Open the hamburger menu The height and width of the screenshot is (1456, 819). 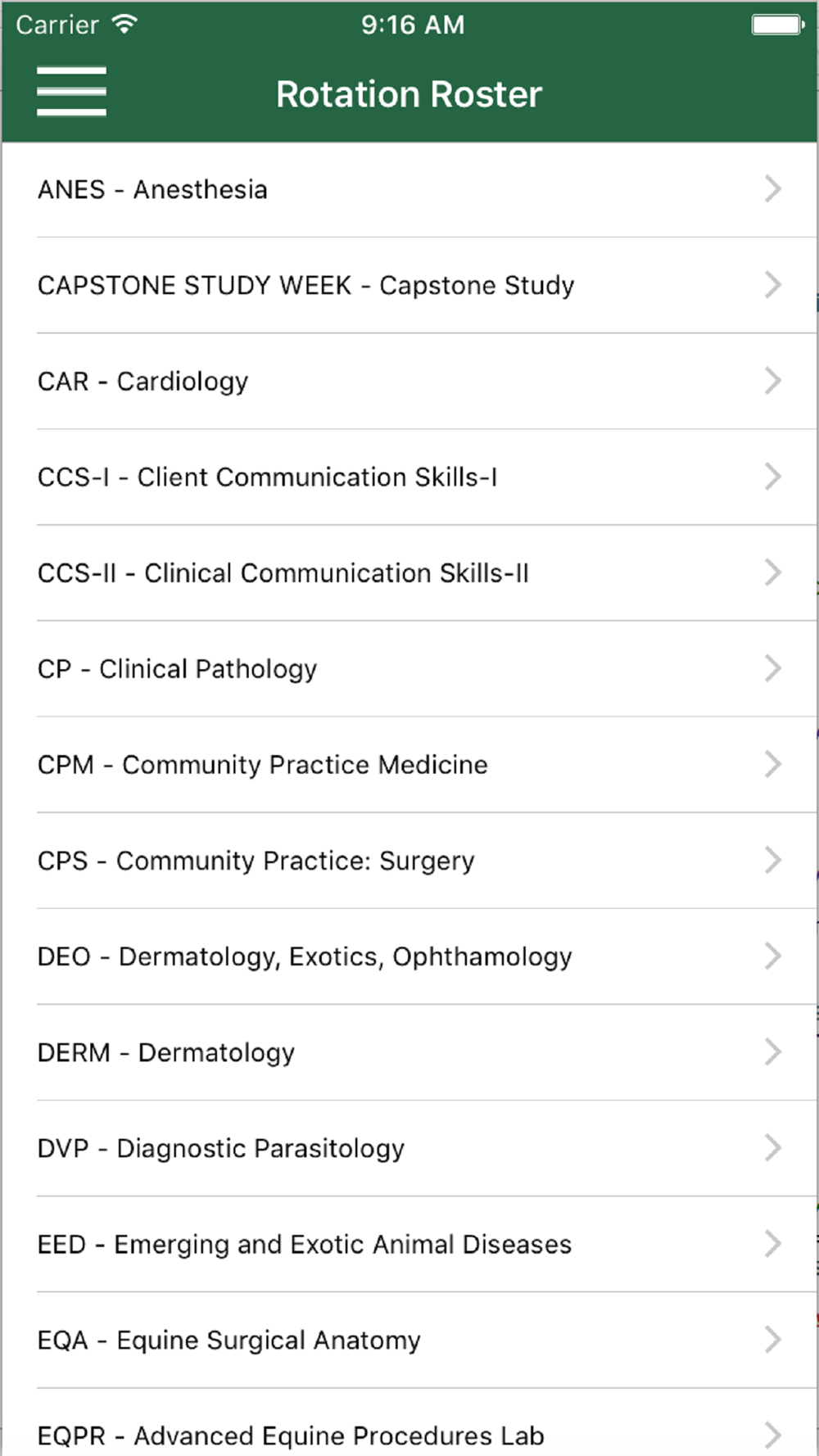coord(71,92)
